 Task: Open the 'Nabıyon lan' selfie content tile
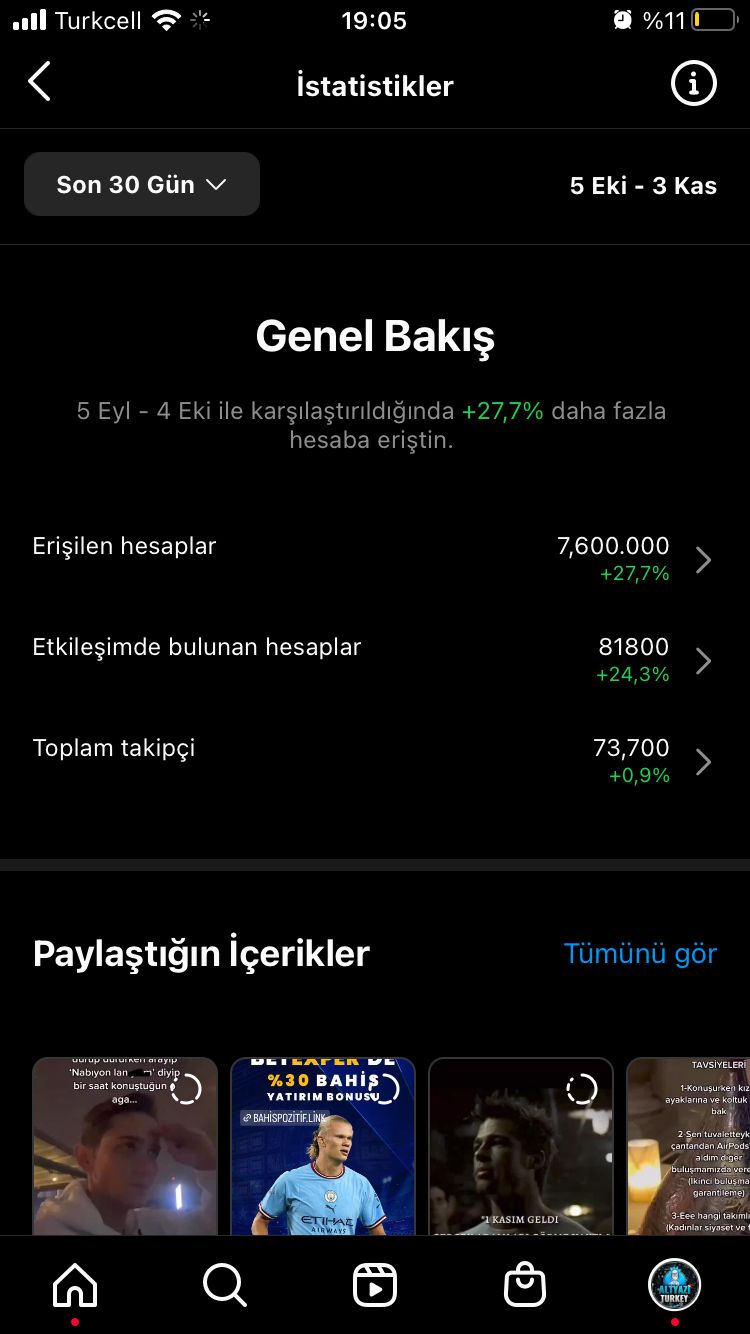[125, 1146]
